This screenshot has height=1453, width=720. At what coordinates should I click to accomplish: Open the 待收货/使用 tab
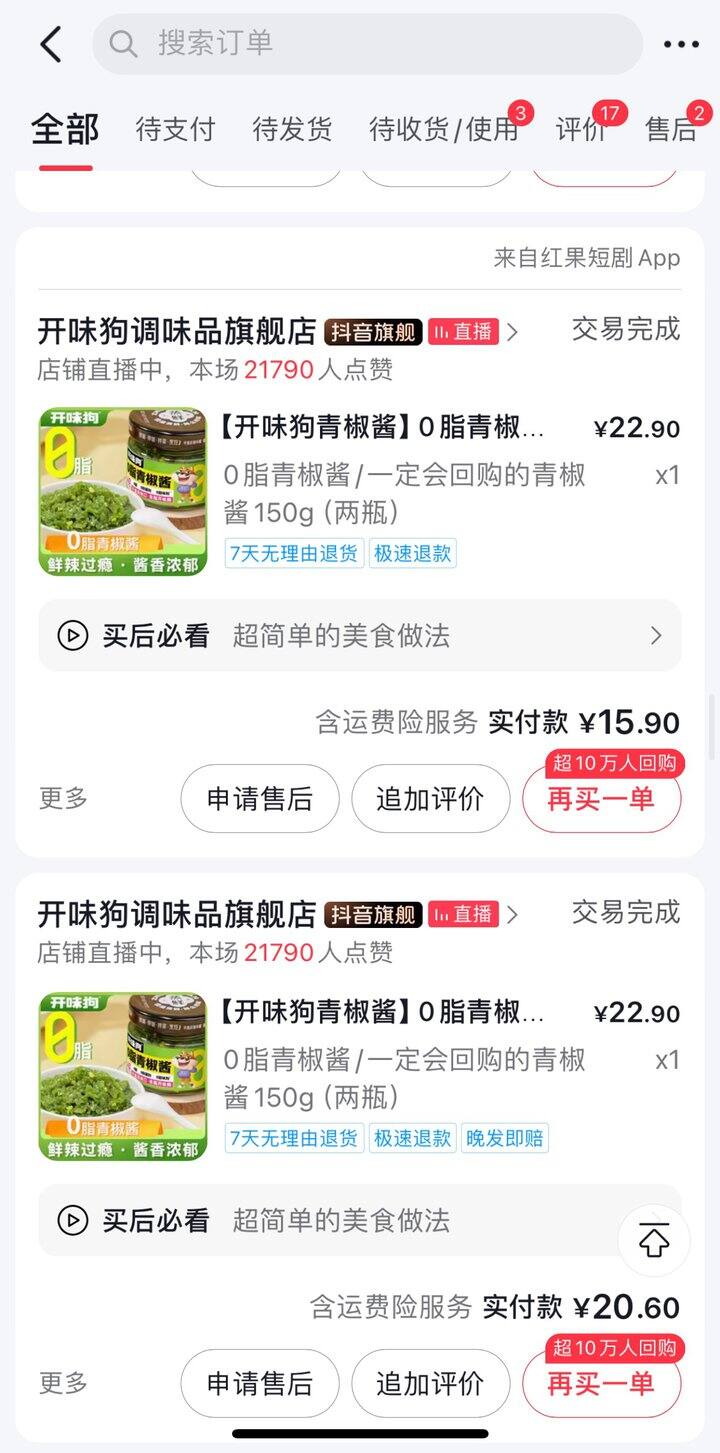[x=443, y=130]
